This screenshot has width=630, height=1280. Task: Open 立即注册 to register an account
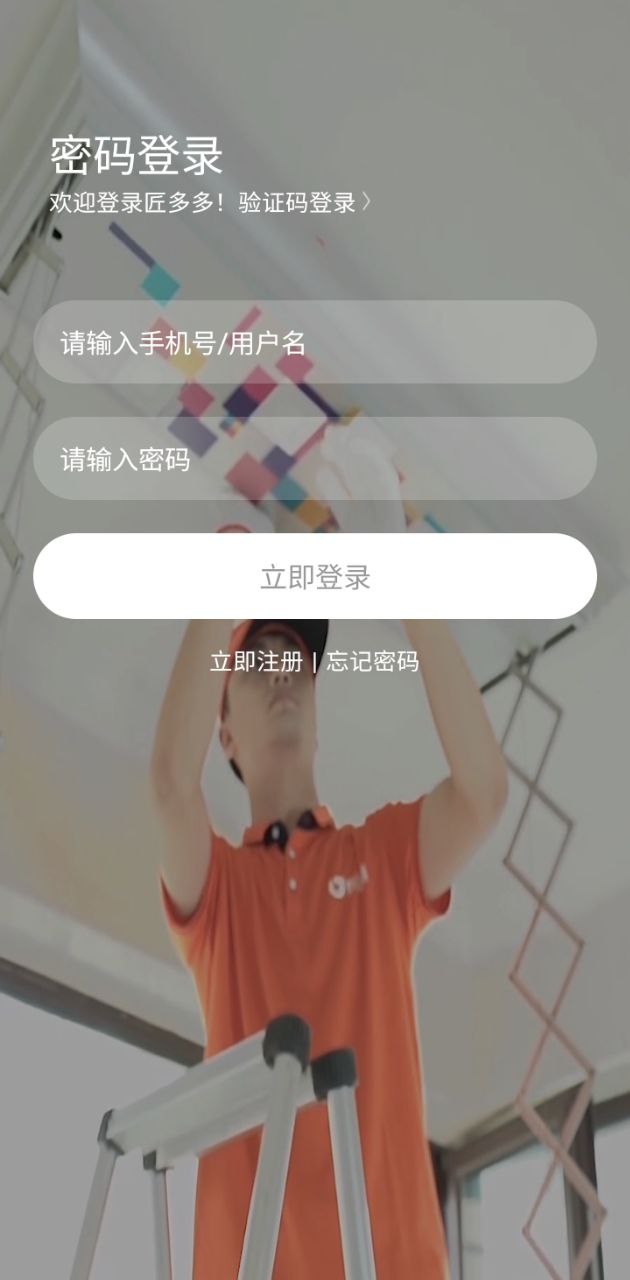coord(256,662)
